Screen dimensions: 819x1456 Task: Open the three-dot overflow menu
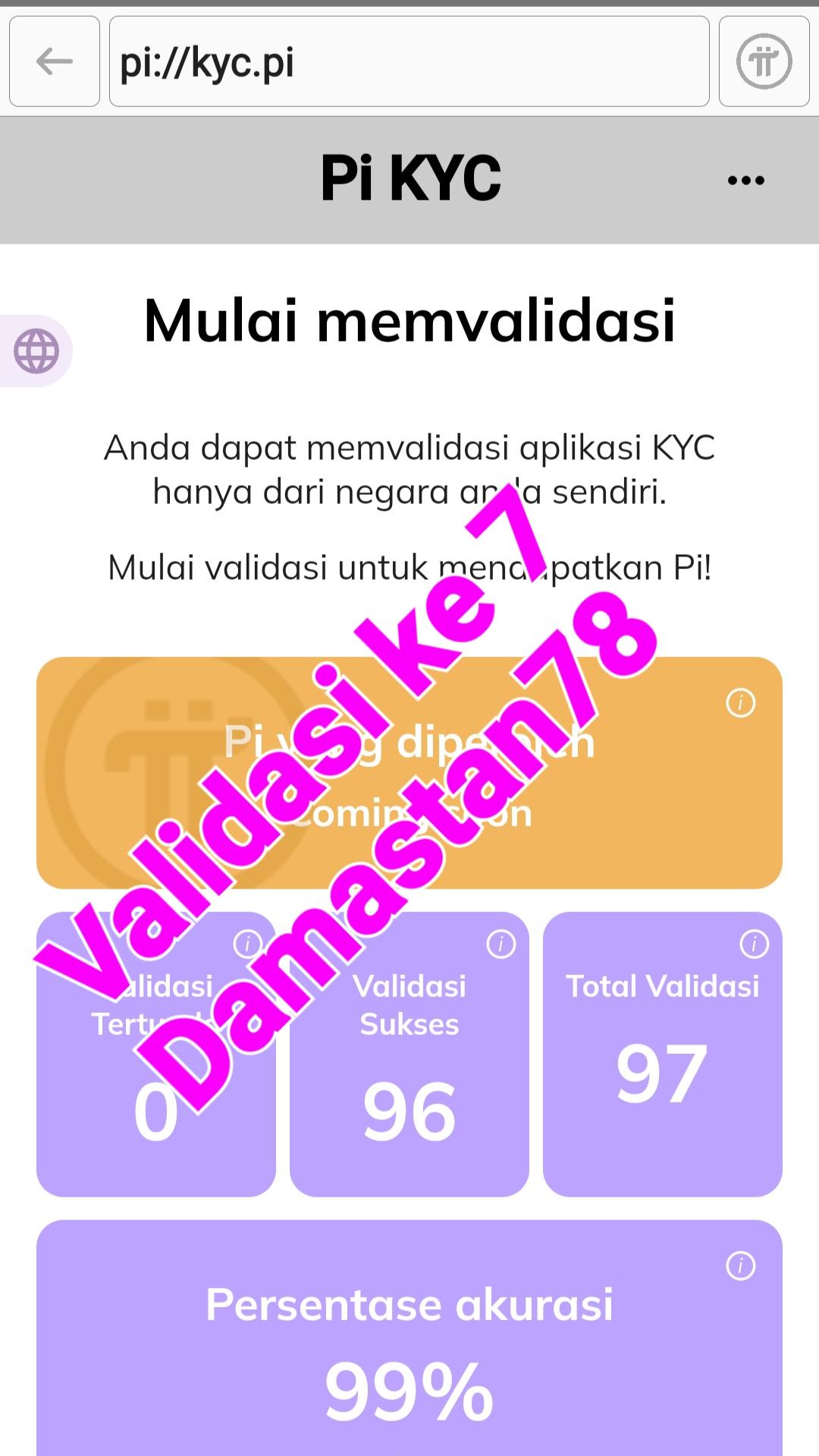tap(745, 181)
